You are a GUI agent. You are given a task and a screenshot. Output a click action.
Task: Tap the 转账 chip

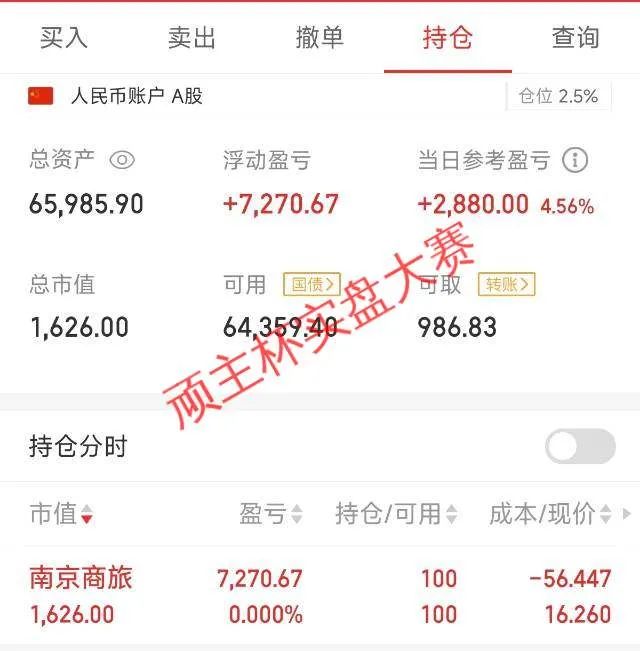506,284
